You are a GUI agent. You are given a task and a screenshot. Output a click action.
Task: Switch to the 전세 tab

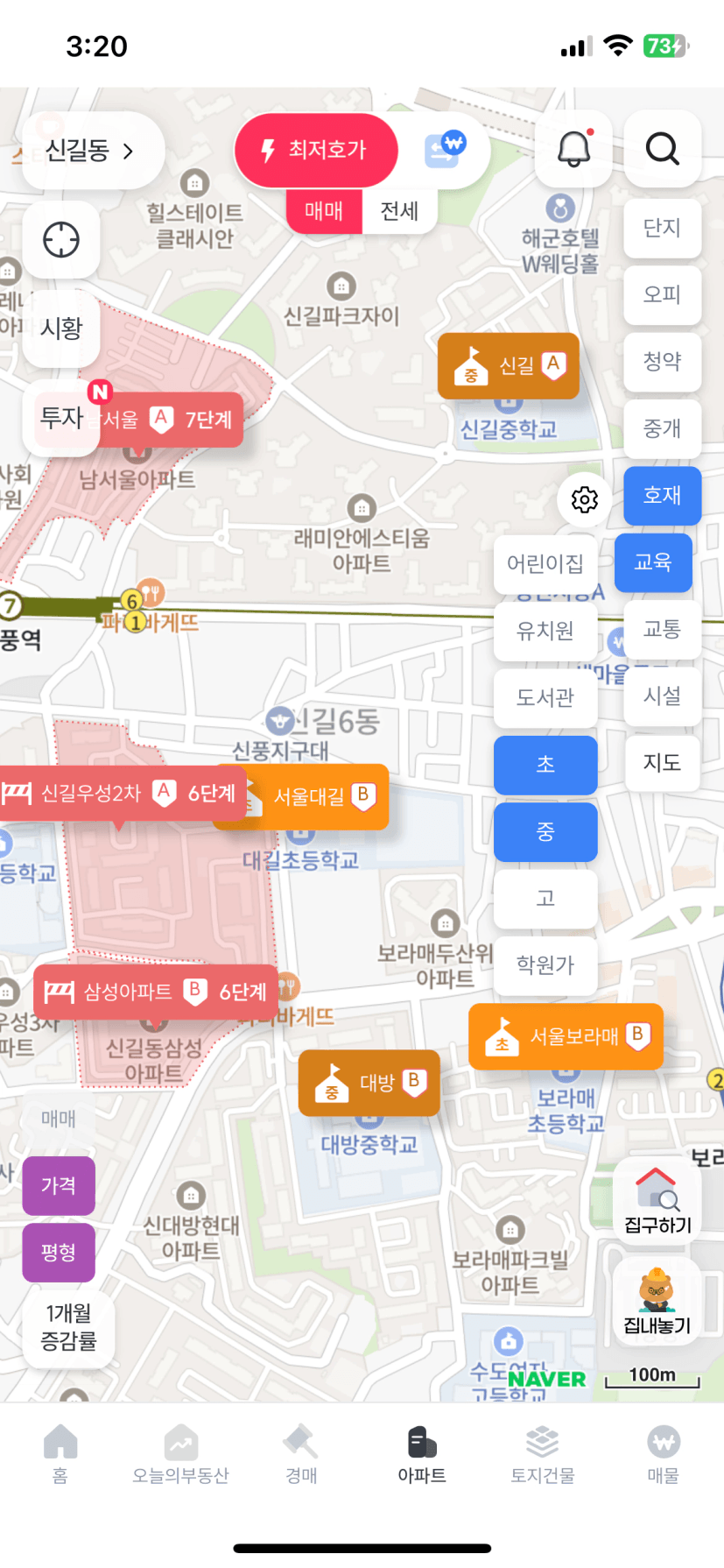399,211
